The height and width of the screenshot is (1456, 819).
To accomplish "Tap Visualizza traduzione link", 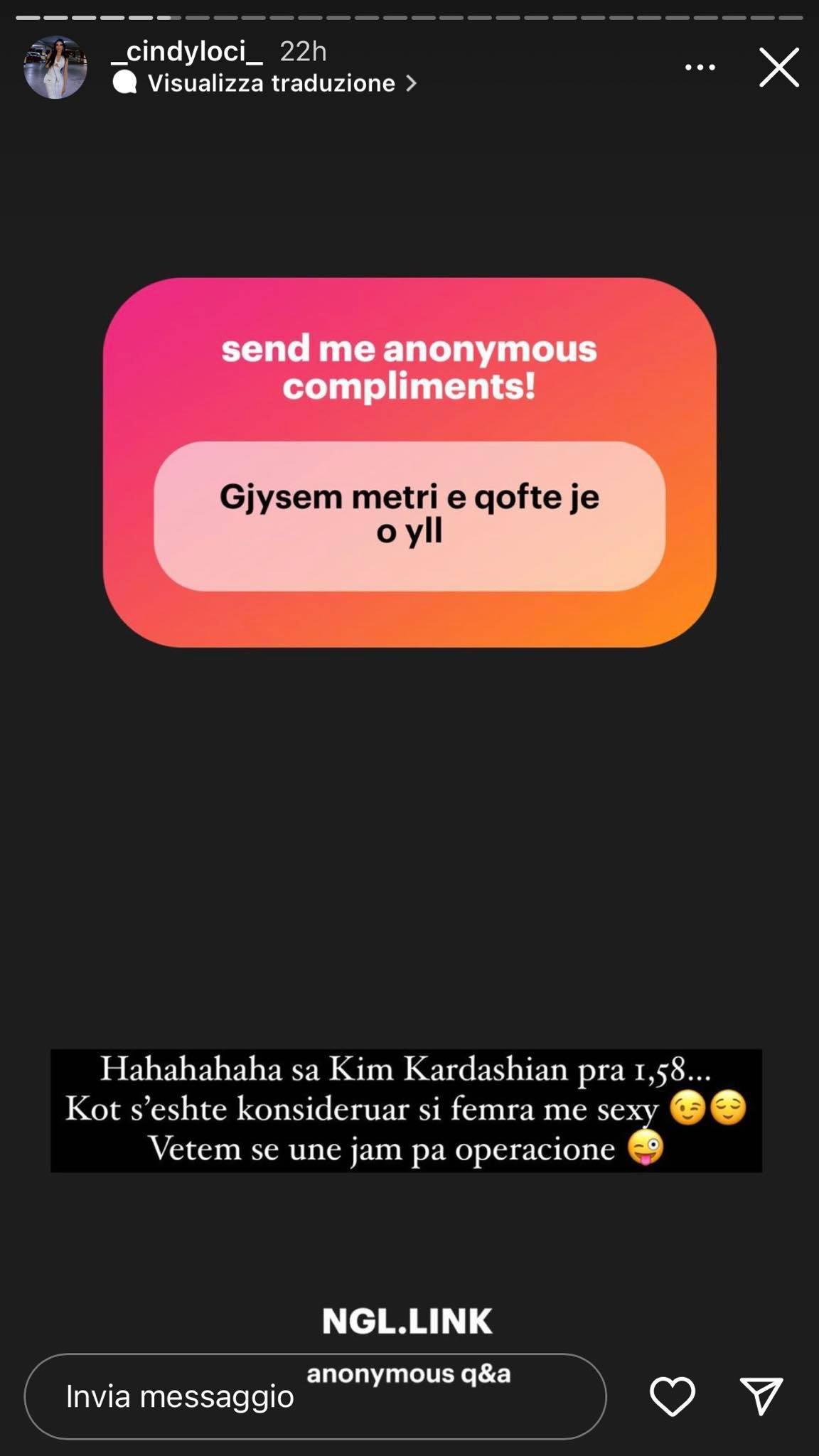I will [272, 84].
